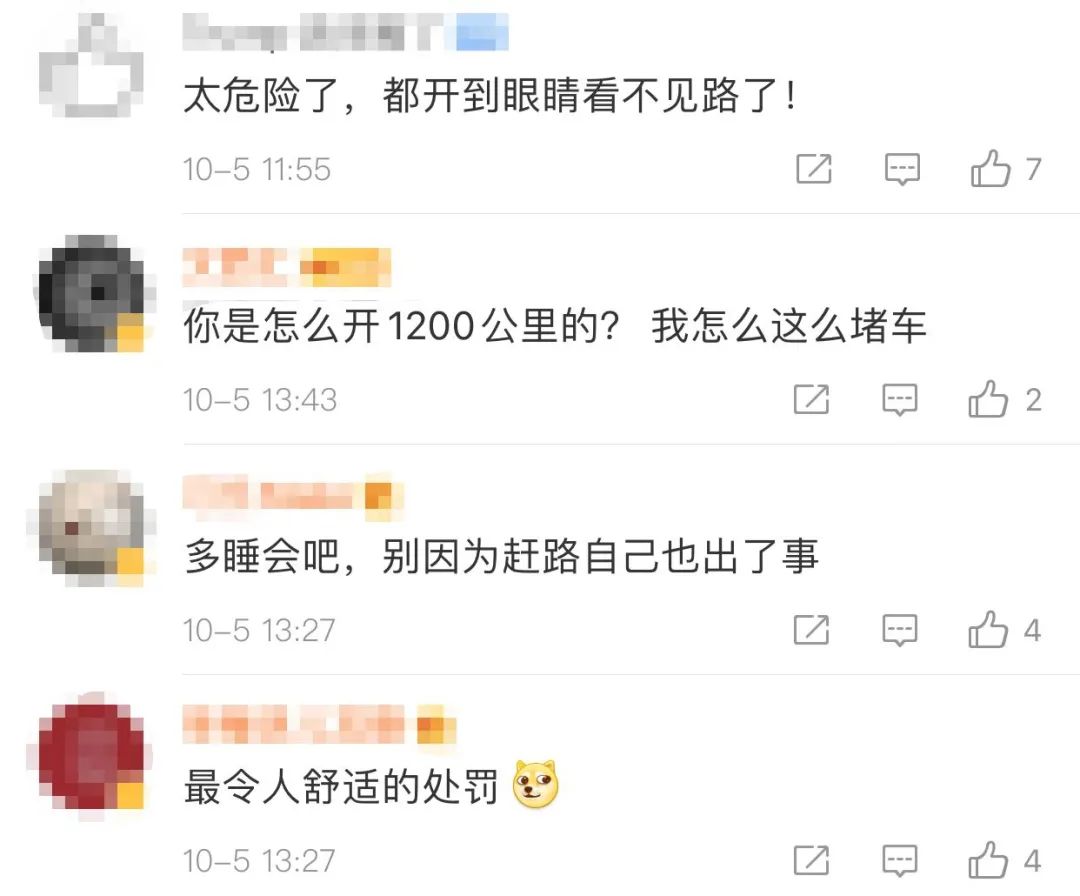Image resolution: width=1080 pixels, height=896 pixels.
Task: Reply to the comment '多睡会吧，别因为赶路自己也出了事'
Action: pos(900,630)
